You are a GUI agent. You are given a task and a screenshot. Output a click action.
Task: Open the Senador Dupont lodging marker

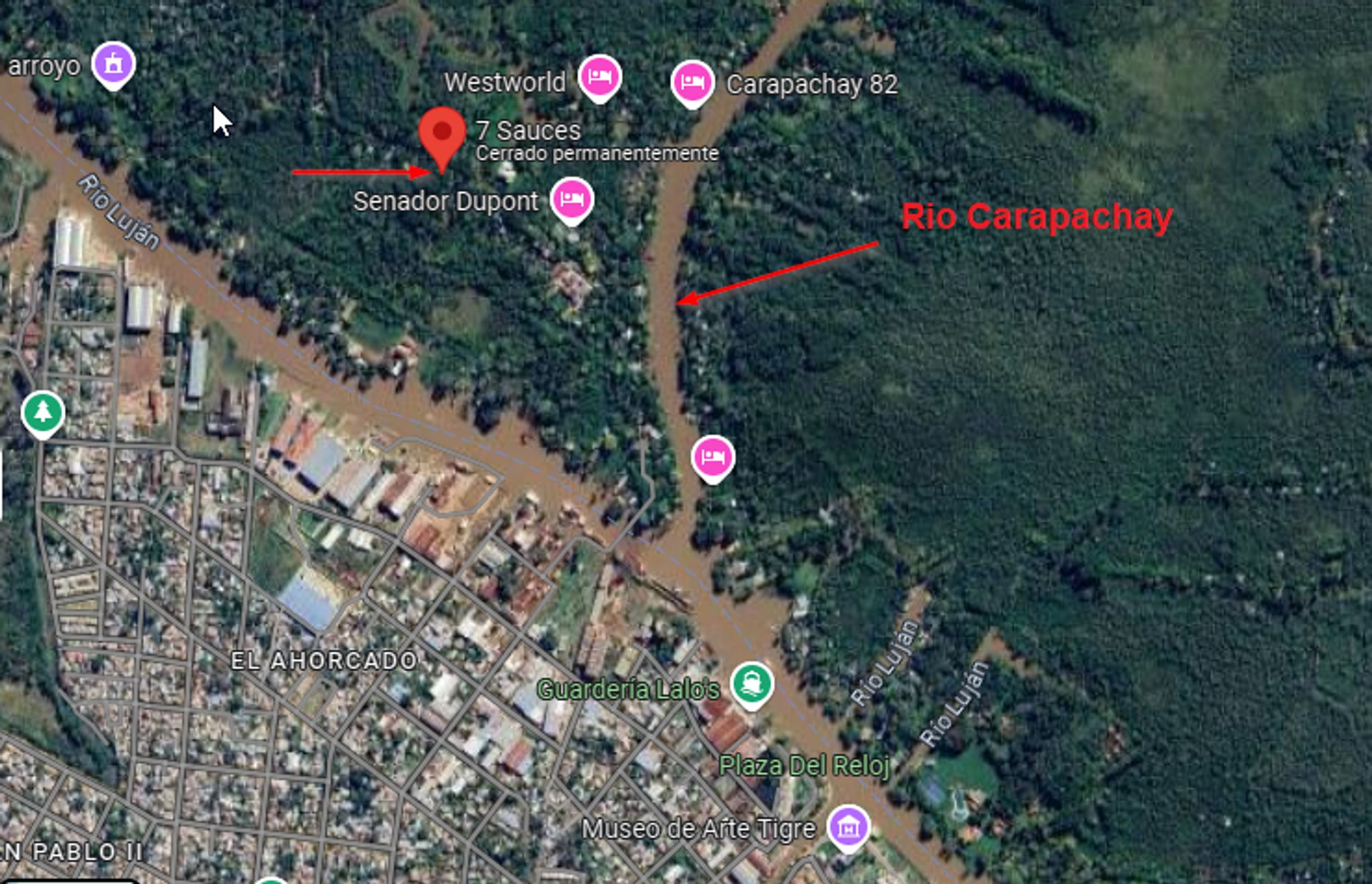pyautogui.click(x=572, y=199)
